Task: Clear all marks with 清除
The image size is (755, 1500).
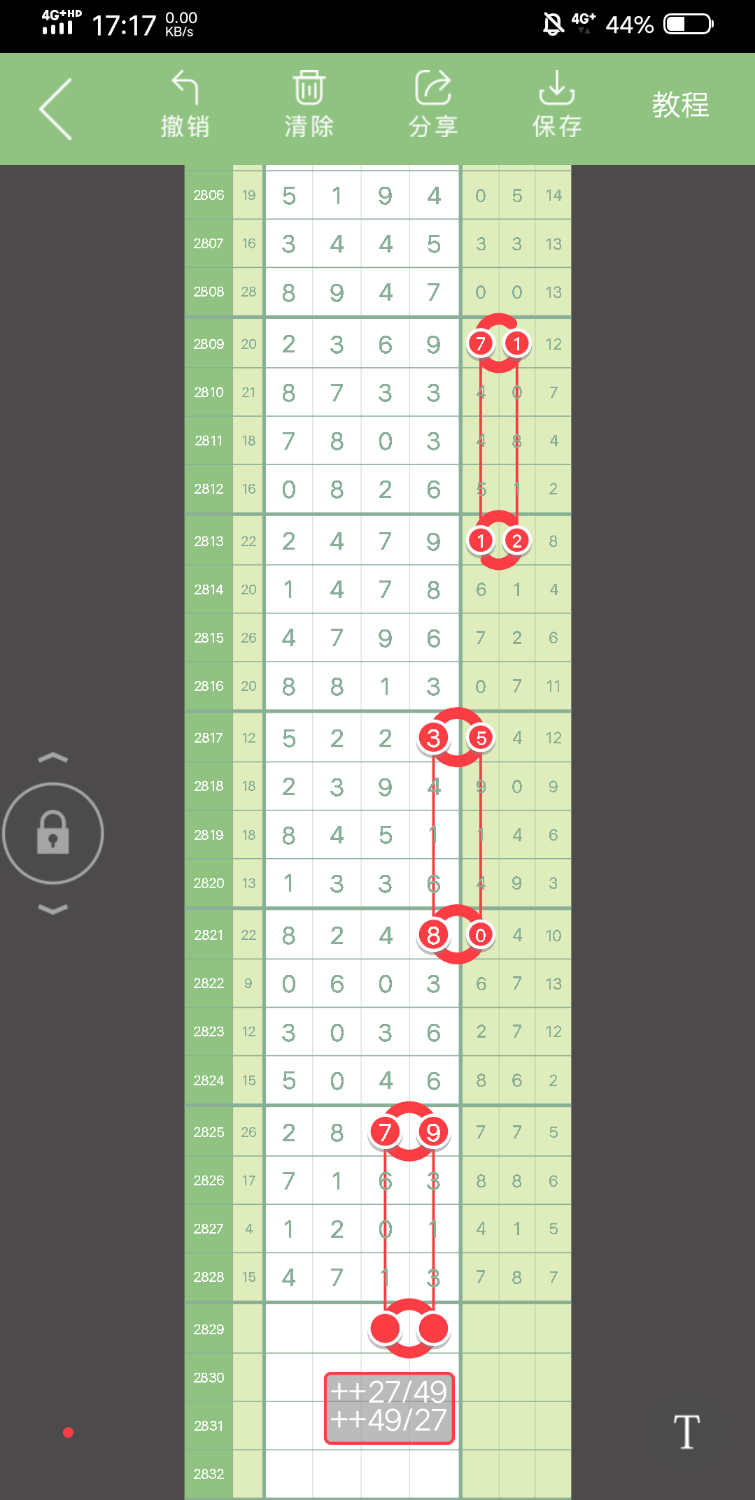Action: coord(309,104)
